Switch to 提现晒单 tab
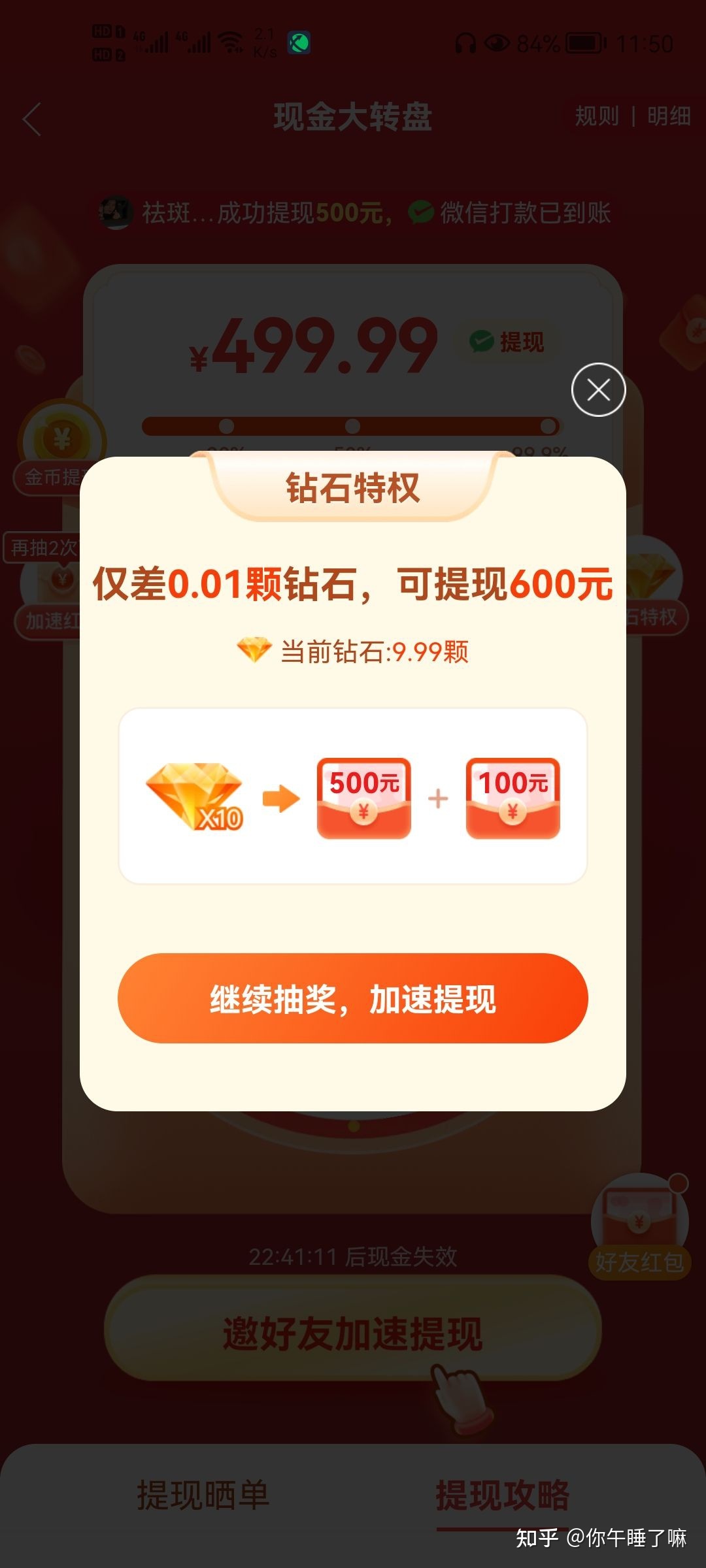 coord(203,1495)
